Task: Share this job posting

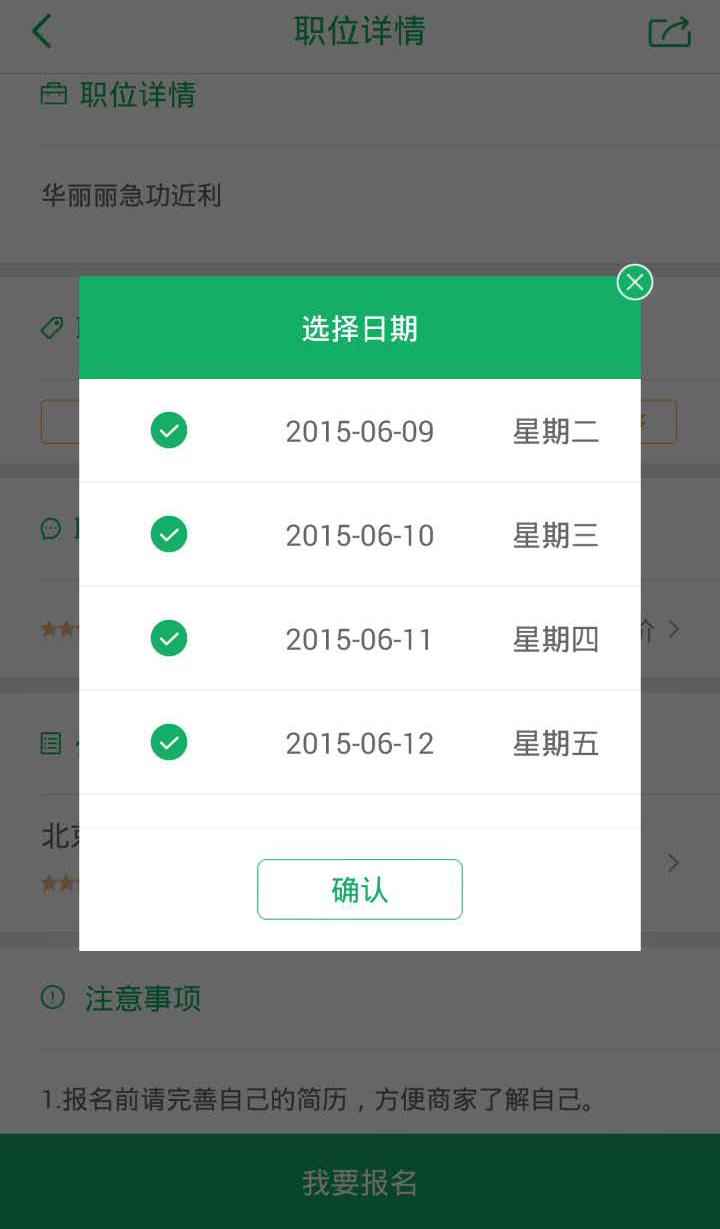Action: pos(670,32)
